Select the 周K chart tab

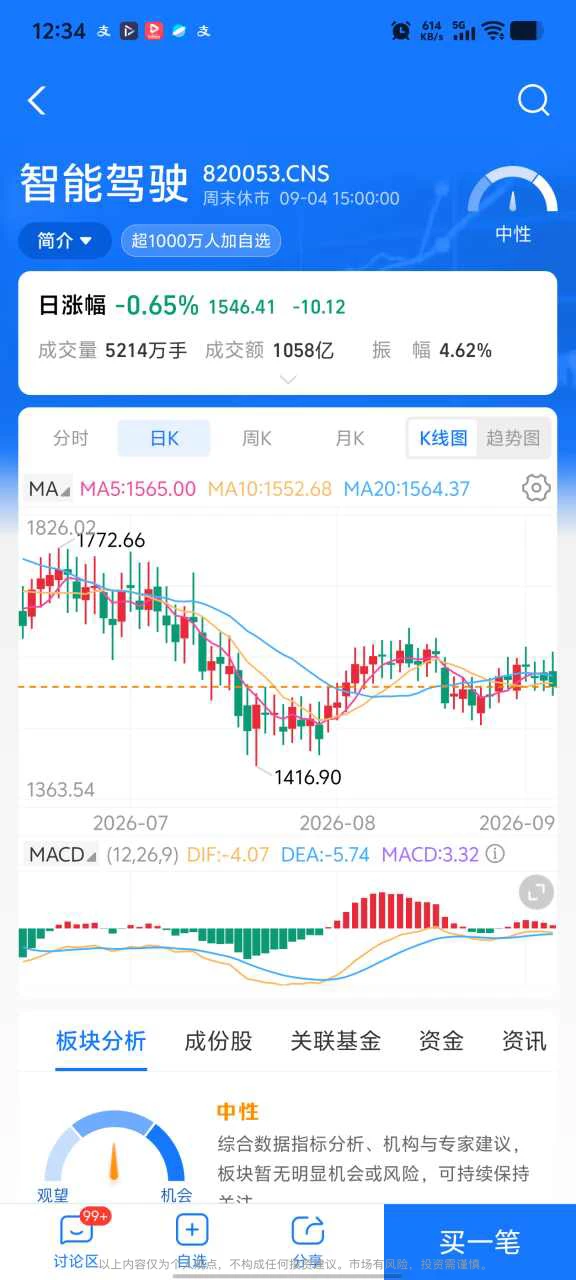click(x=257, y=438)
